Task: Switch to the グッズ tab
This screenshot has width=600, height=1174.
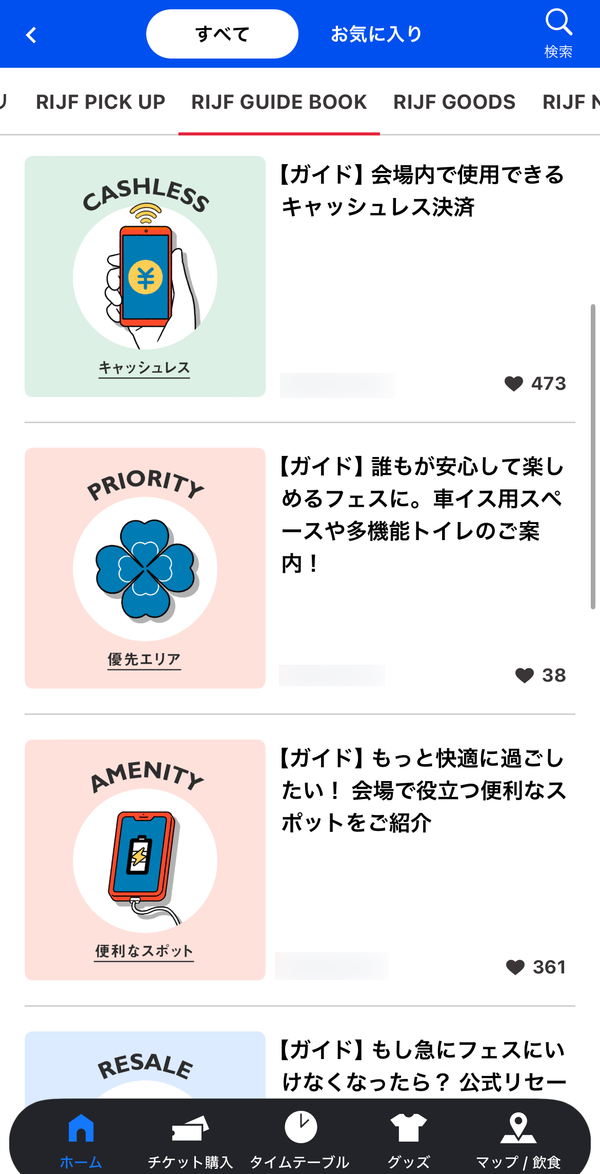Action: [x=408, y=1142]
